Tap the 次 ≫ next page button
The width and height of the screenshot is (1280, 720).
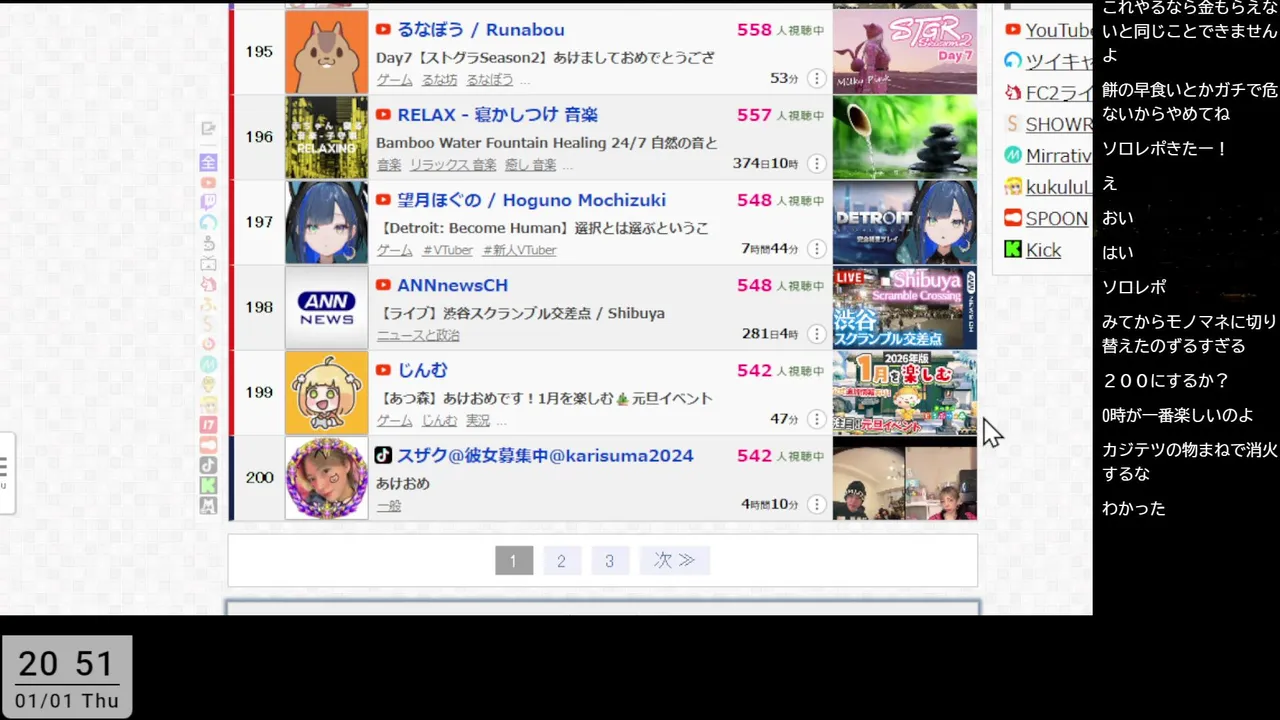pyautogui.click(x=674, y=561)
